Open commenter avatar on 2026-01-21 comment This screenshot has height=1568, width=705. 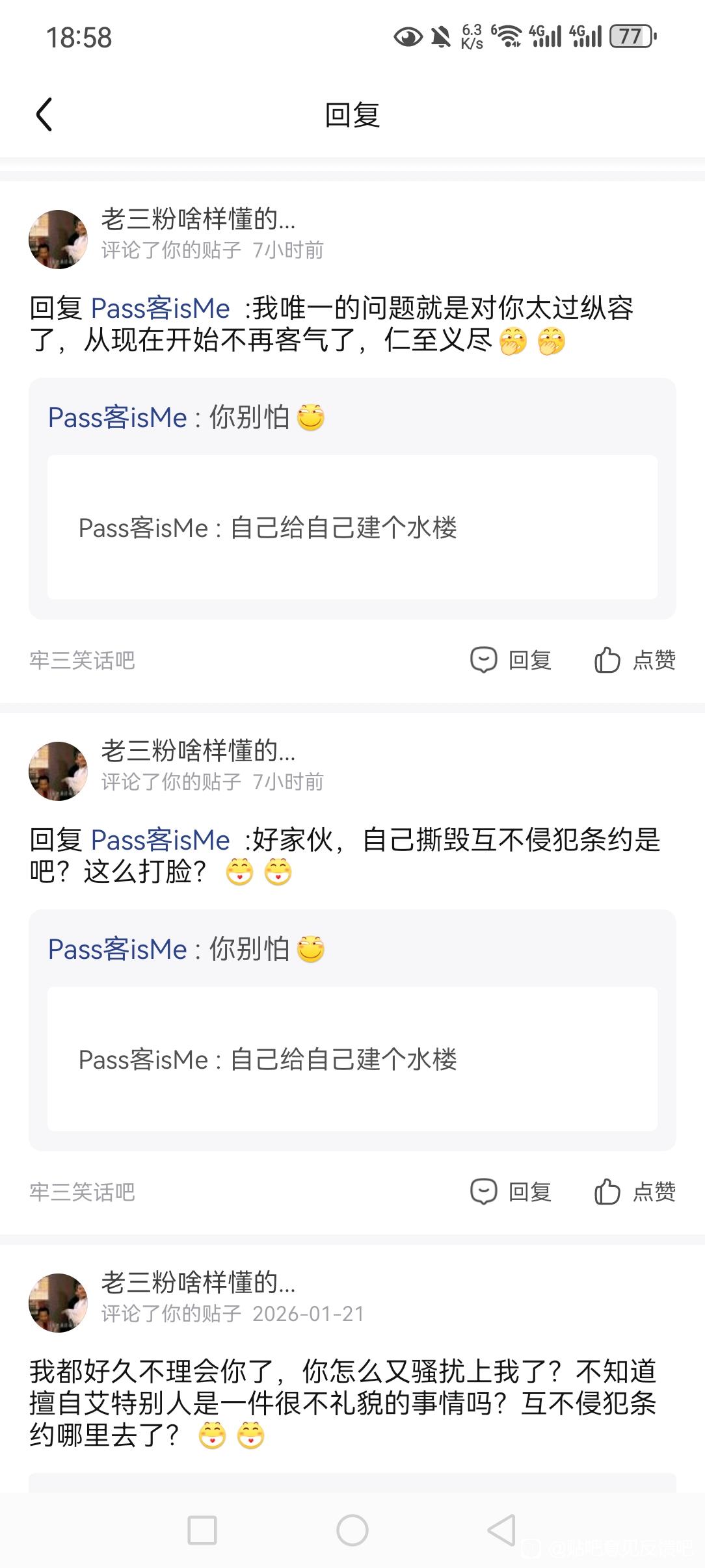[x=58, y=1302]
